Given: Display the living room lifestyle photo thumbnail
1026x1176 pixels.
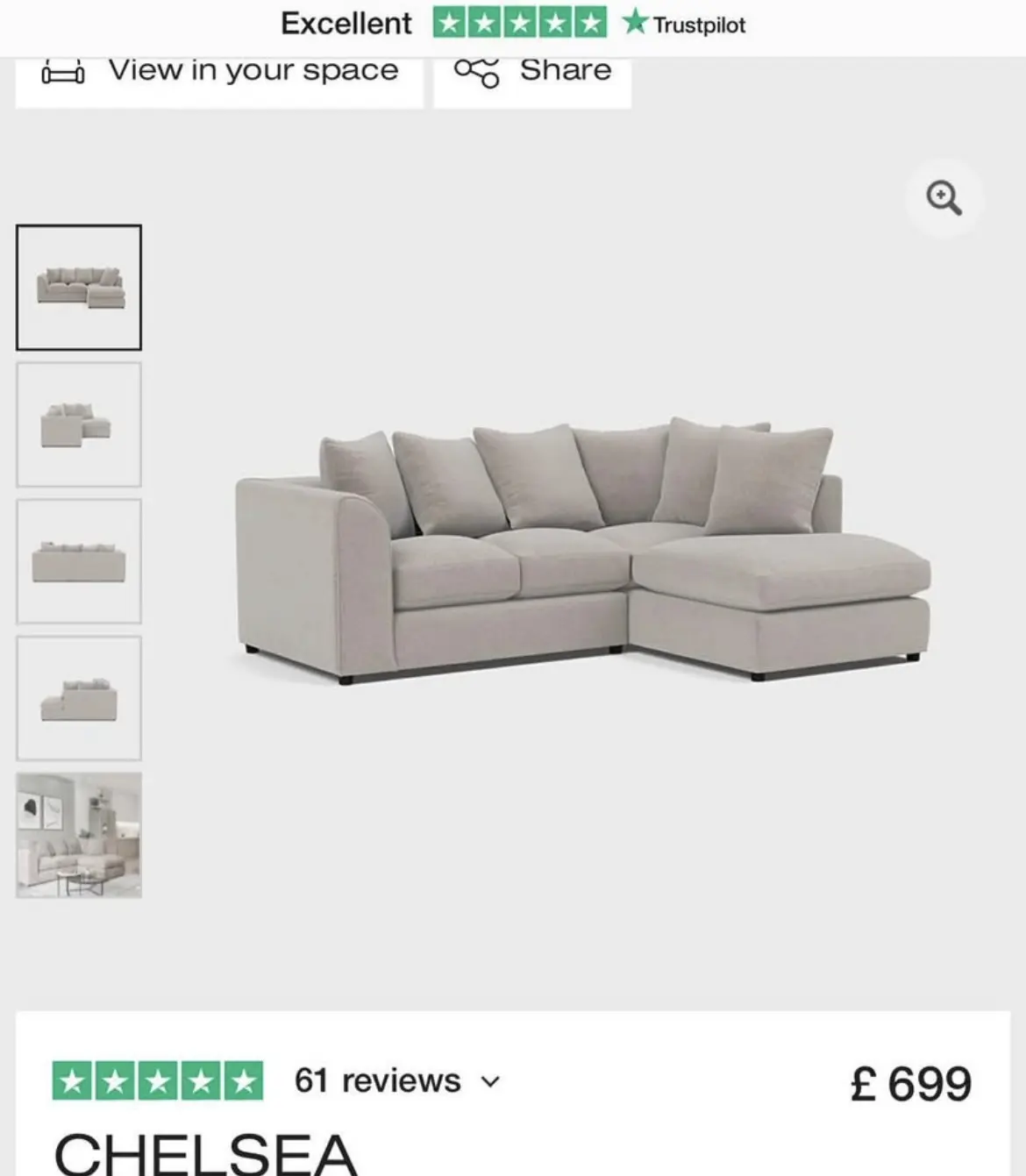Looking at the screenshot, I should click(x=79, y=835).
